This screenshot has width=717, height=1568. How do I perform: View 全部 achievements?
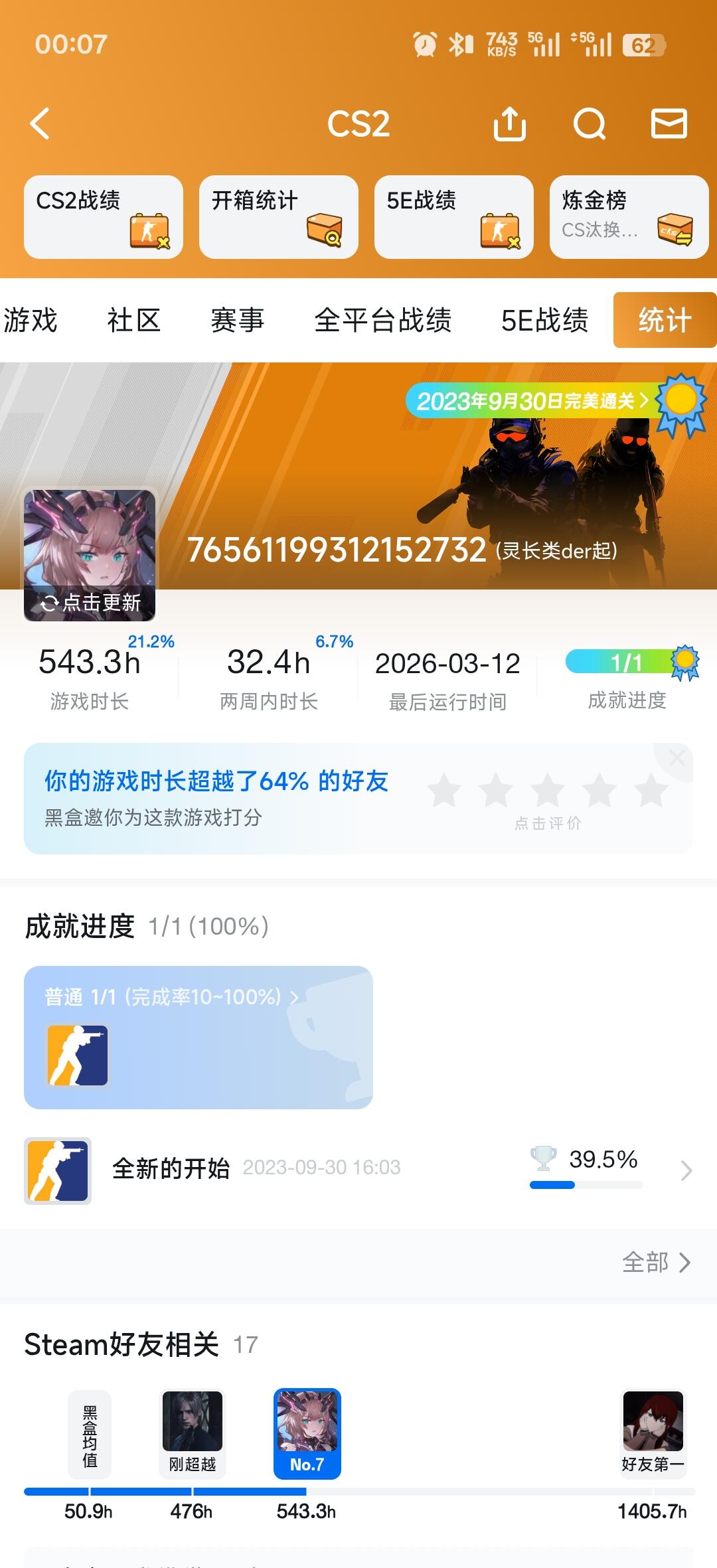(656, 1262)
